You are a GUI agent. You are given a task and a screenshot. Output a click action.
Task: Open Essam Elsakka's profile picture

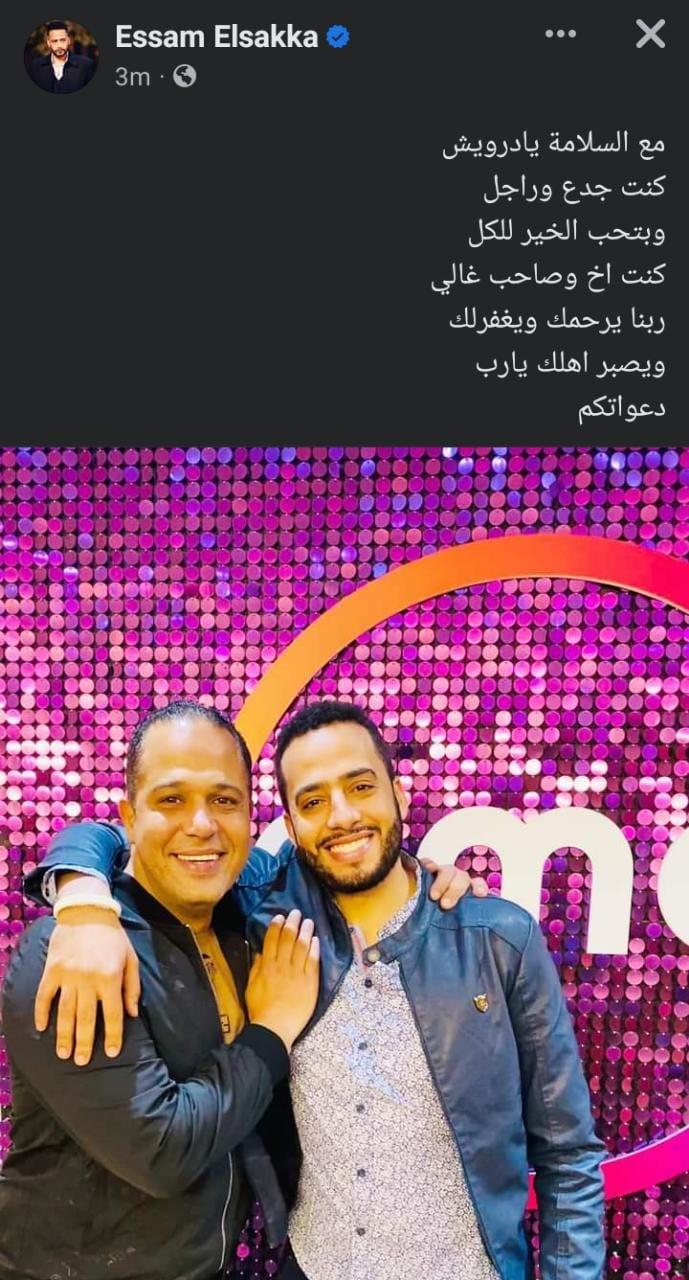(x=61, y=57)
